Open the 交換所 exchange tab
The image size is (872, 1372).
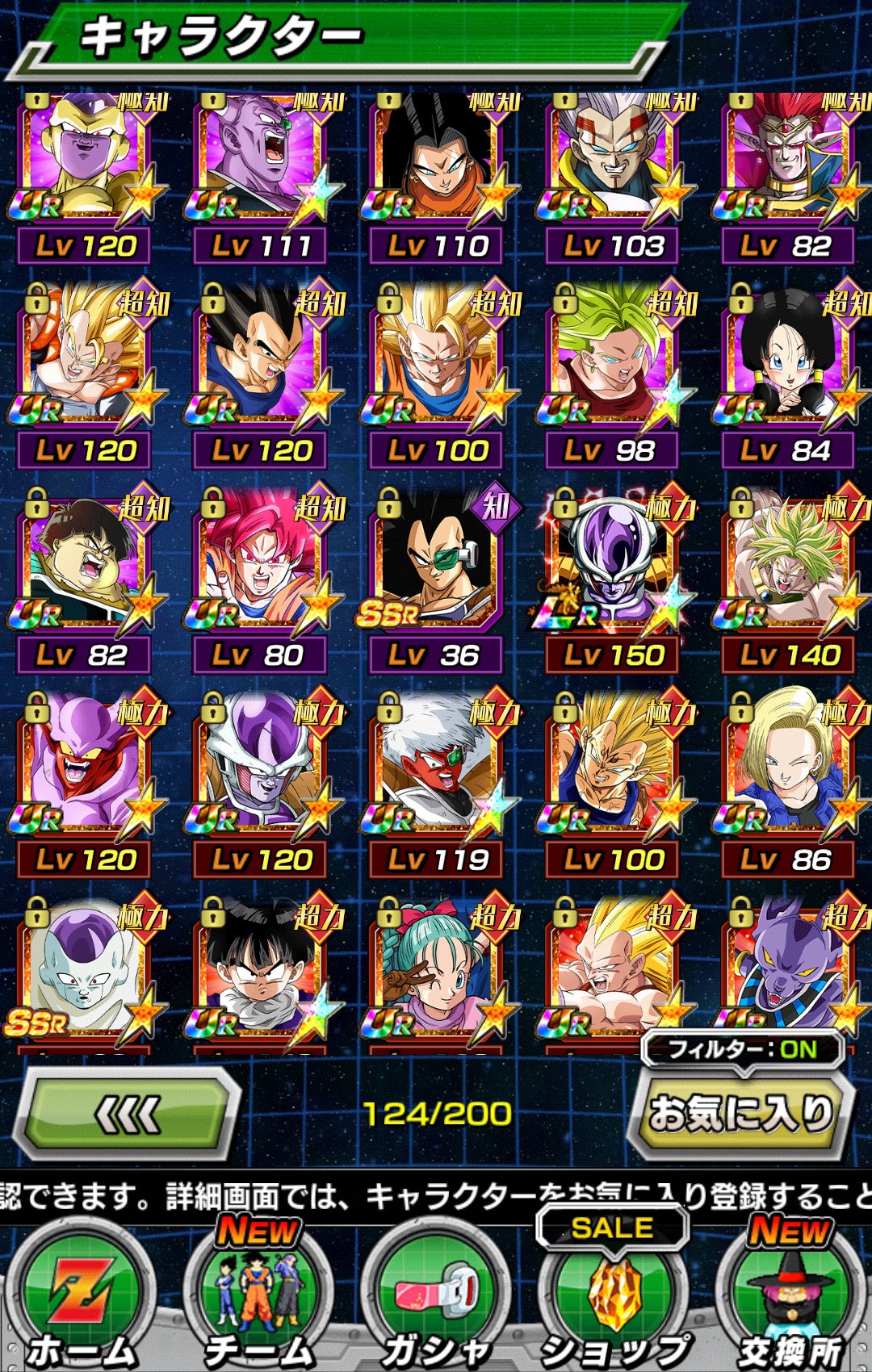click(x=790, y=1299)
